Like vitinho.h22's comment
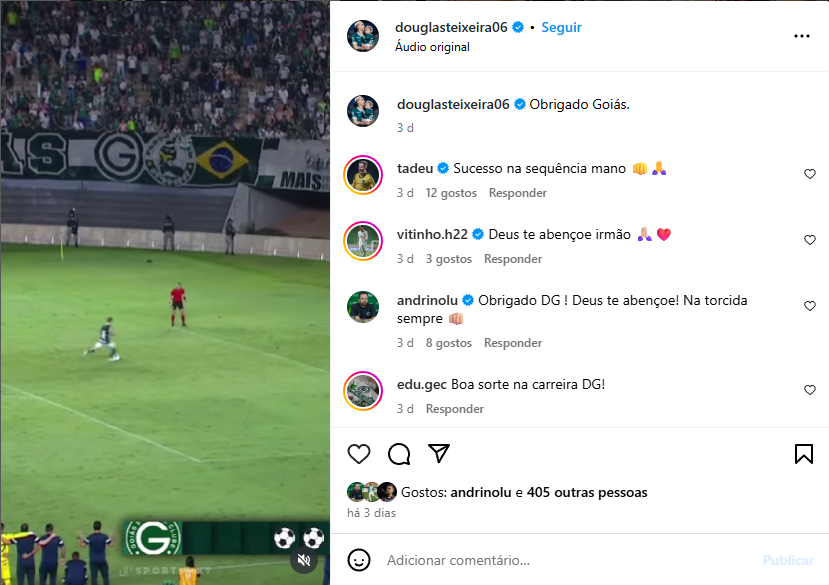 tap(810, 240)
